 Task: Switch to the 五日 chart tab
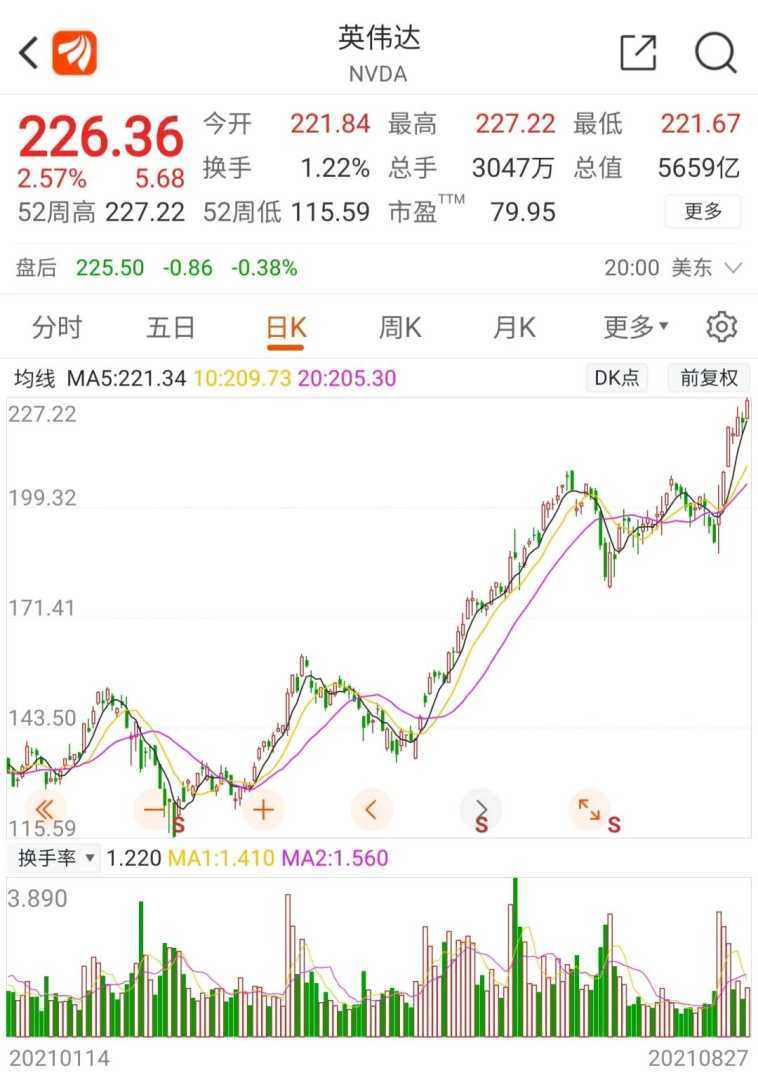[x=170, y=327]
